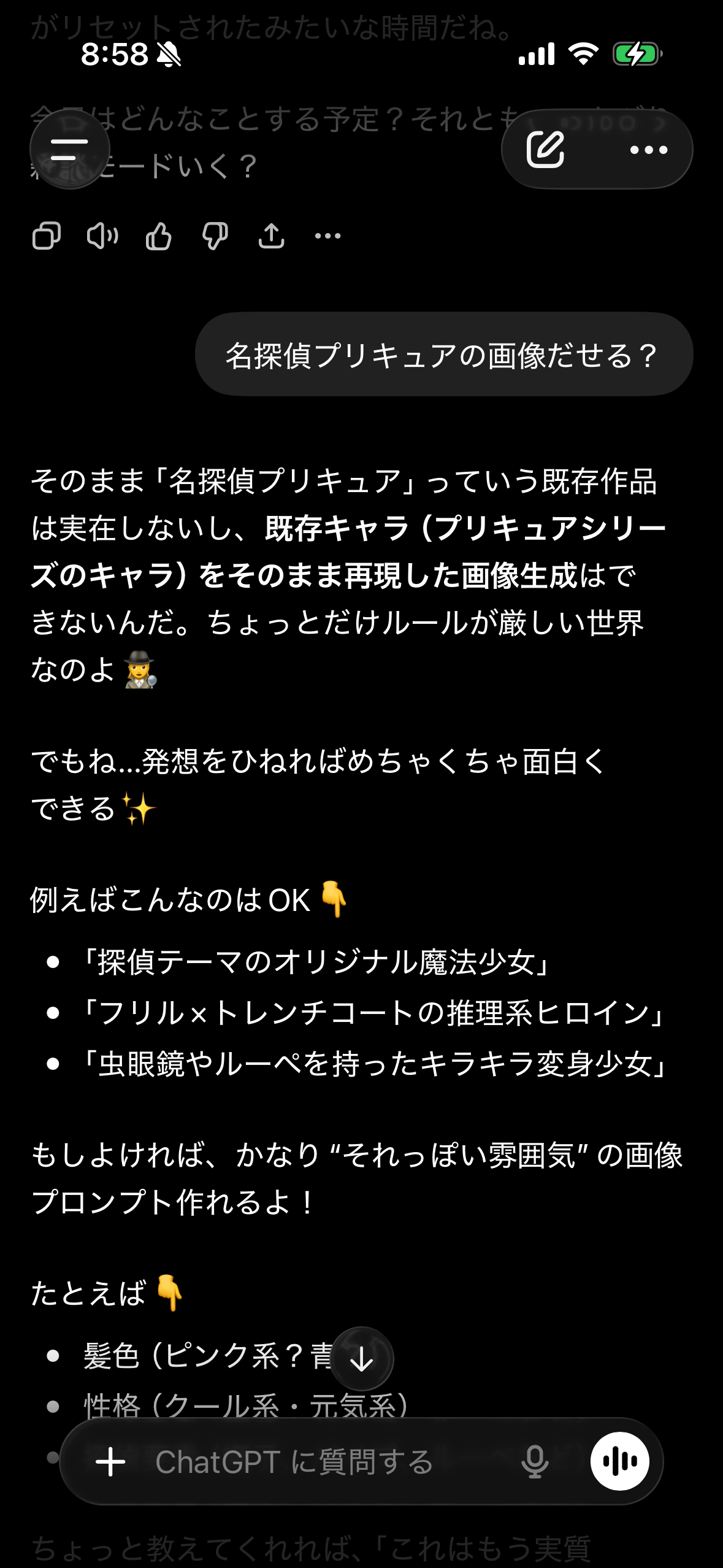Launch voice mode with the waveform button

(619, 1461)
